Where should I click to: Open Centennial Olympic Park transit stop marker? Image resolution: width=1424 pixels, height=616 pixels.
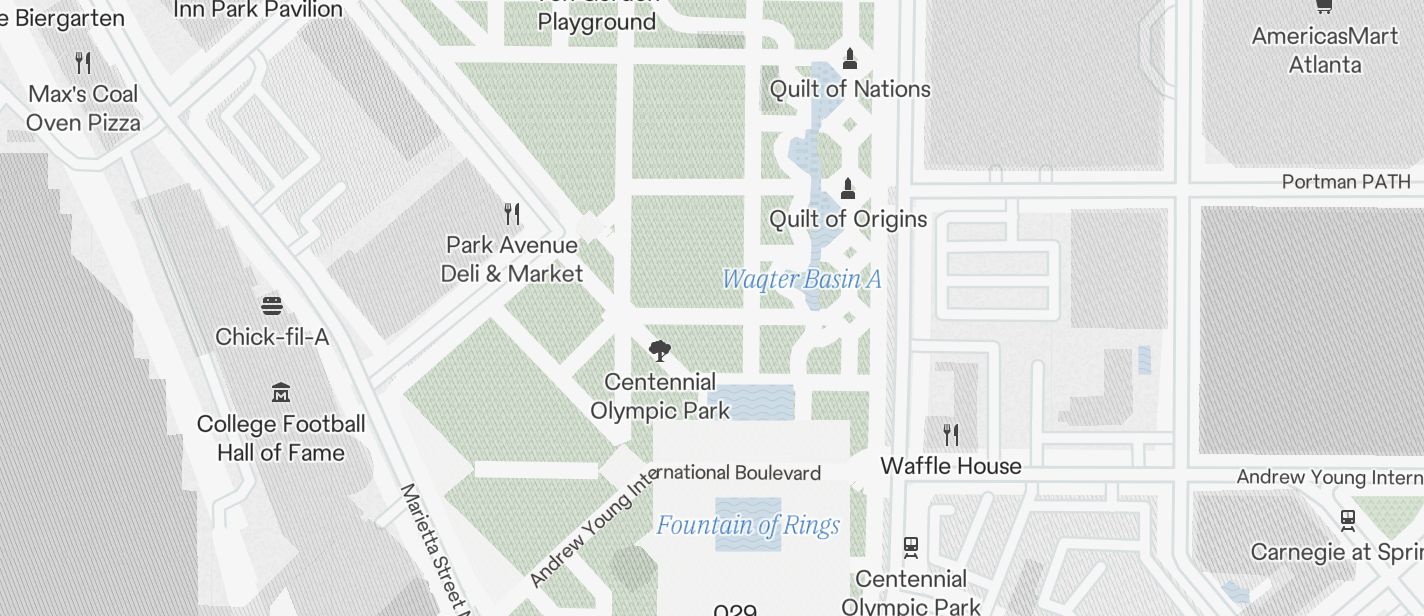click(910, 547)
